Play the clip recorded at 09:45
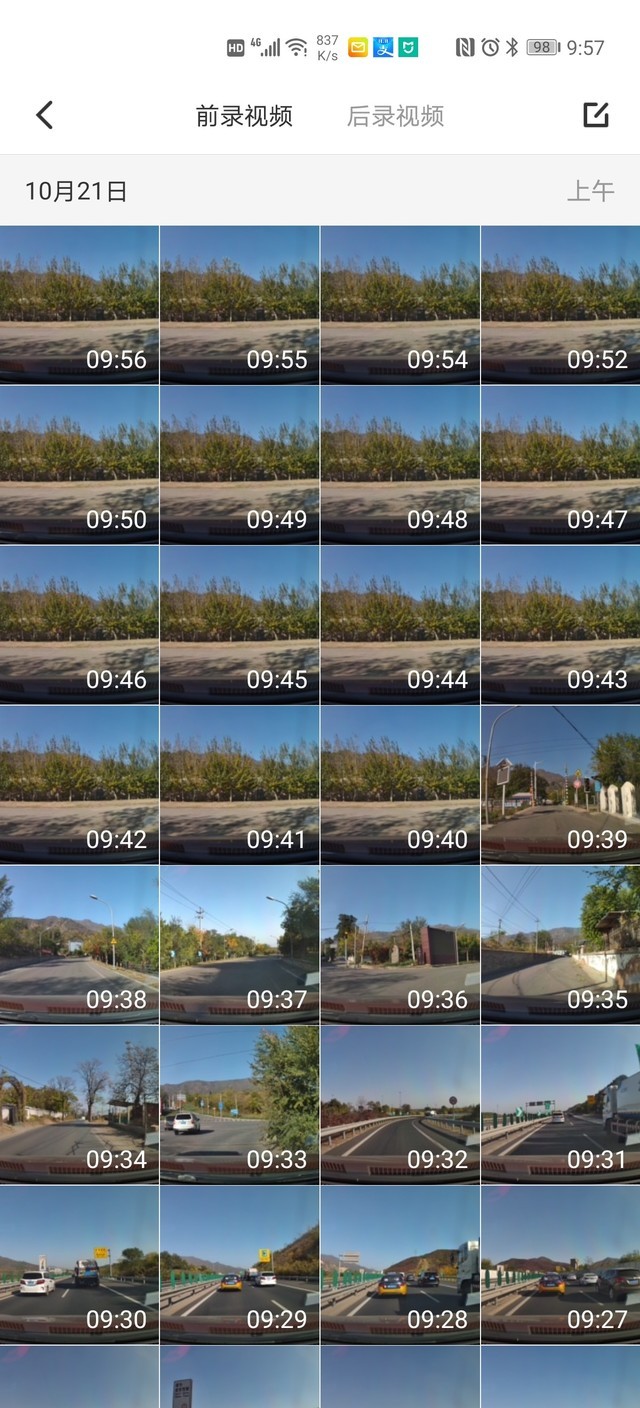640x1408 pixels. pos(239,624)
